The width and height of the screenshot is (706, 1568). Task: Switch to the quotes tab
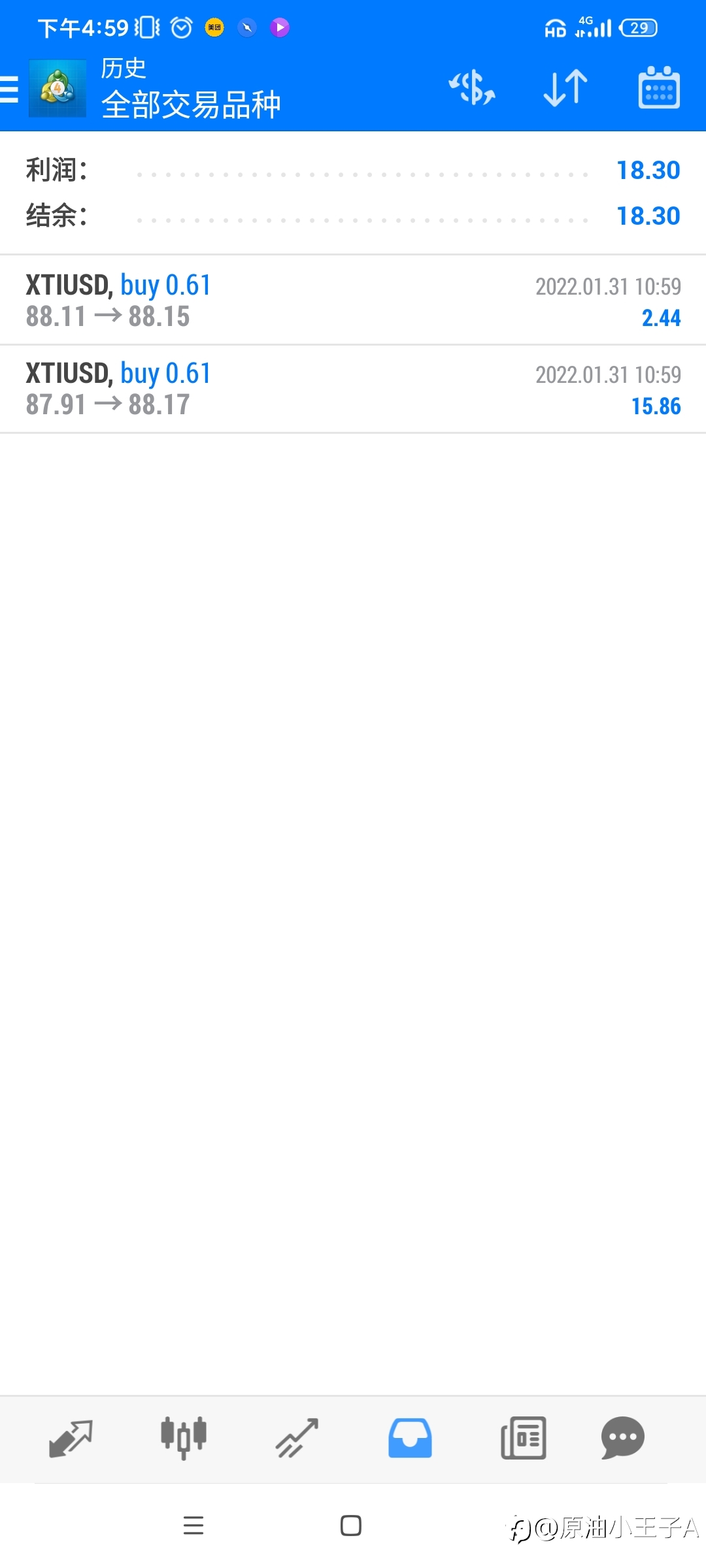tap(71, 1439)
